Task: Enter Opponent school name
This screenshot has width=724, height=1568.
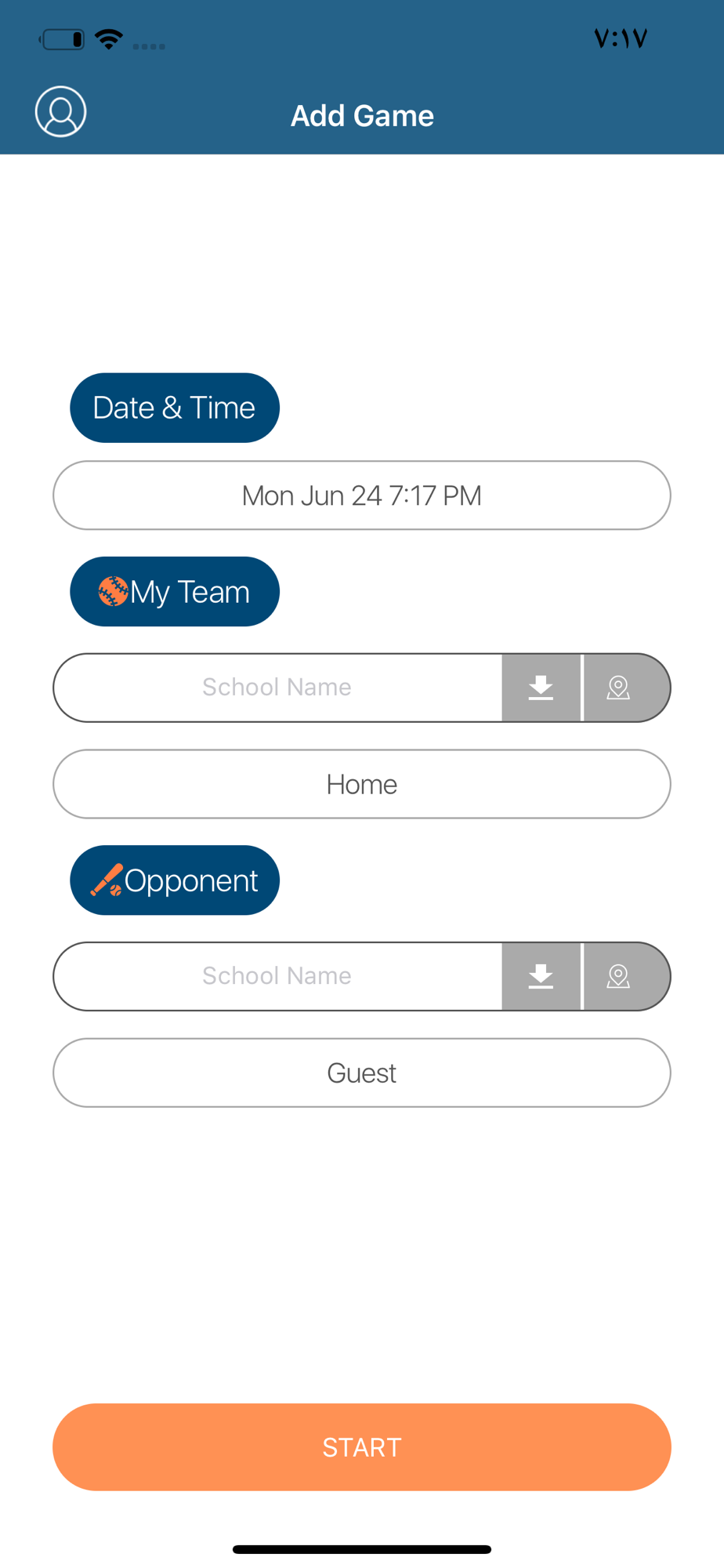Action: coord(277,976)
